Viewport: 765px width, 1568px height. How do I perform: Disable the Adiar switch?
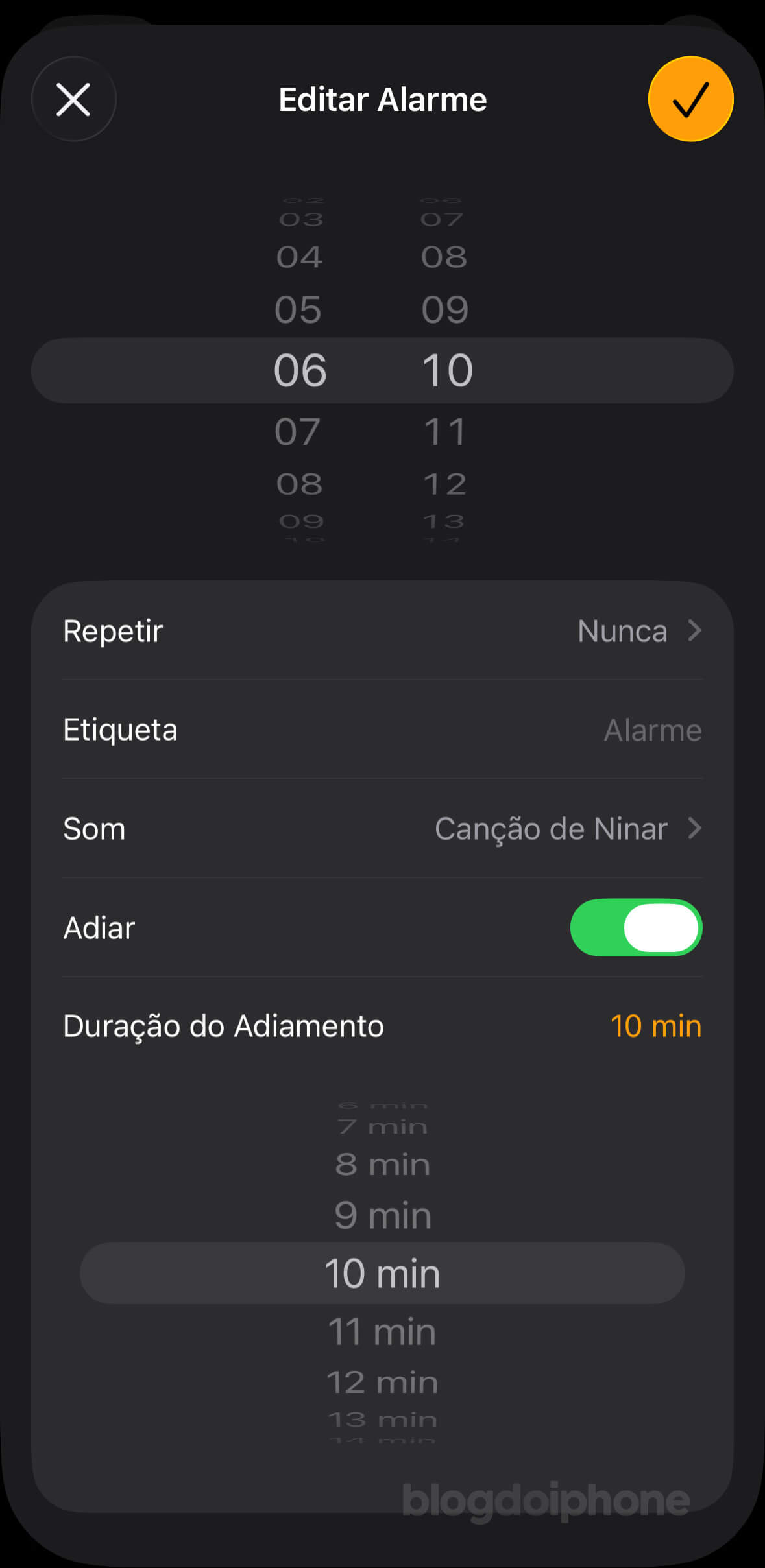coord(635,927)
